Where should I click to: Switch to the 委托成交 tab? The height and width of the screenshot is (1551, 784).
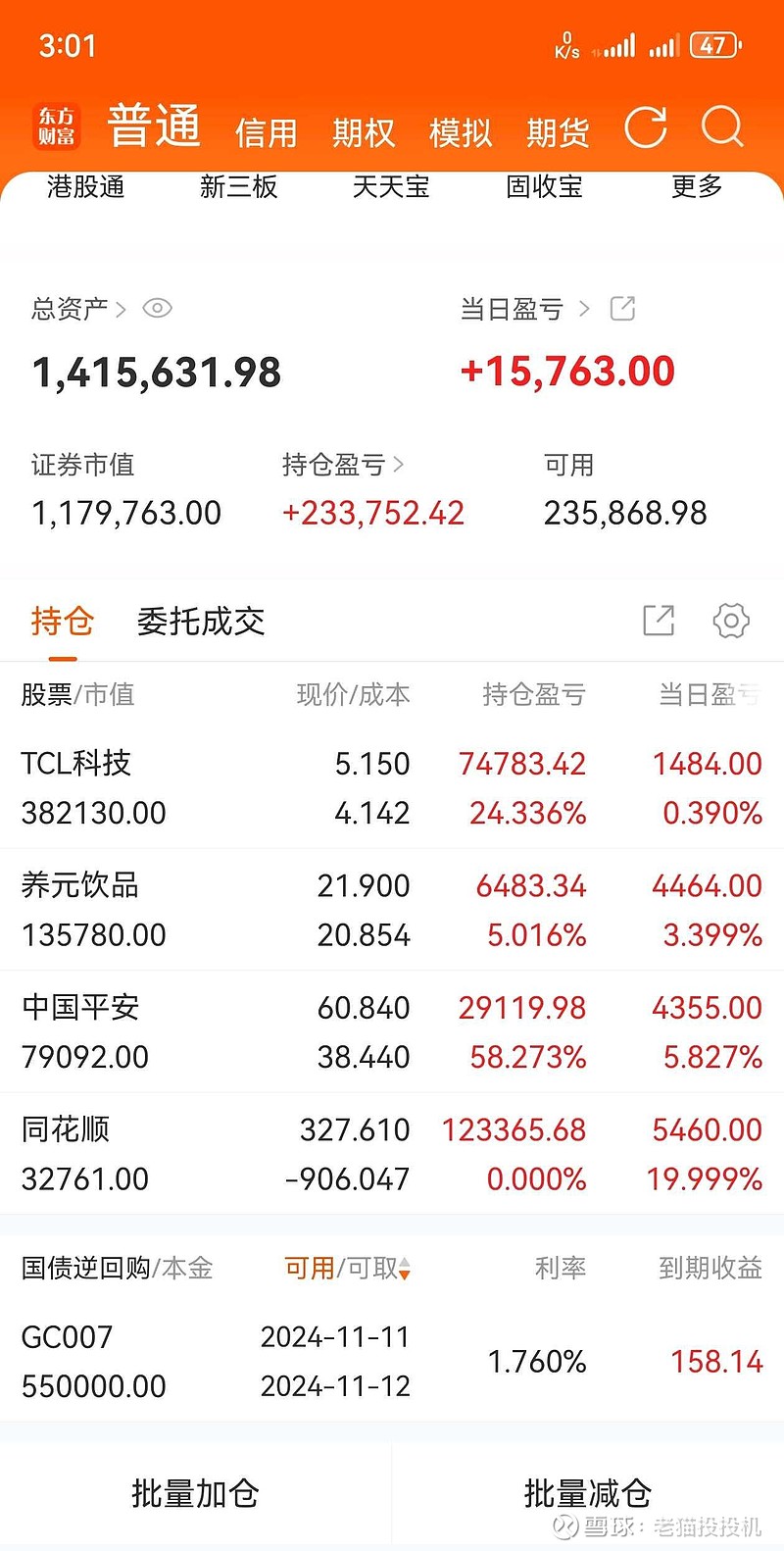tap(201, 622)
